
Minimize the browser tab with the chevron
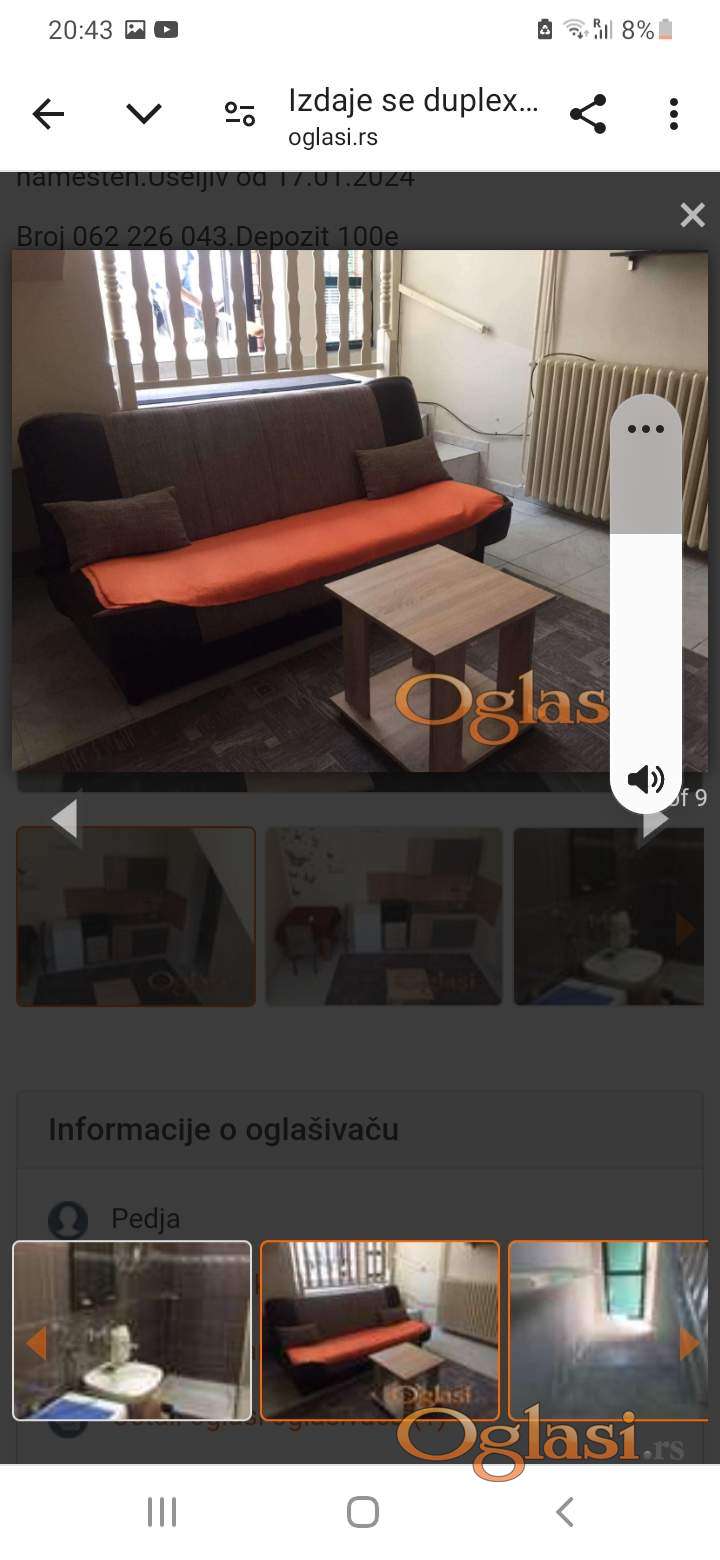(144, 114)
